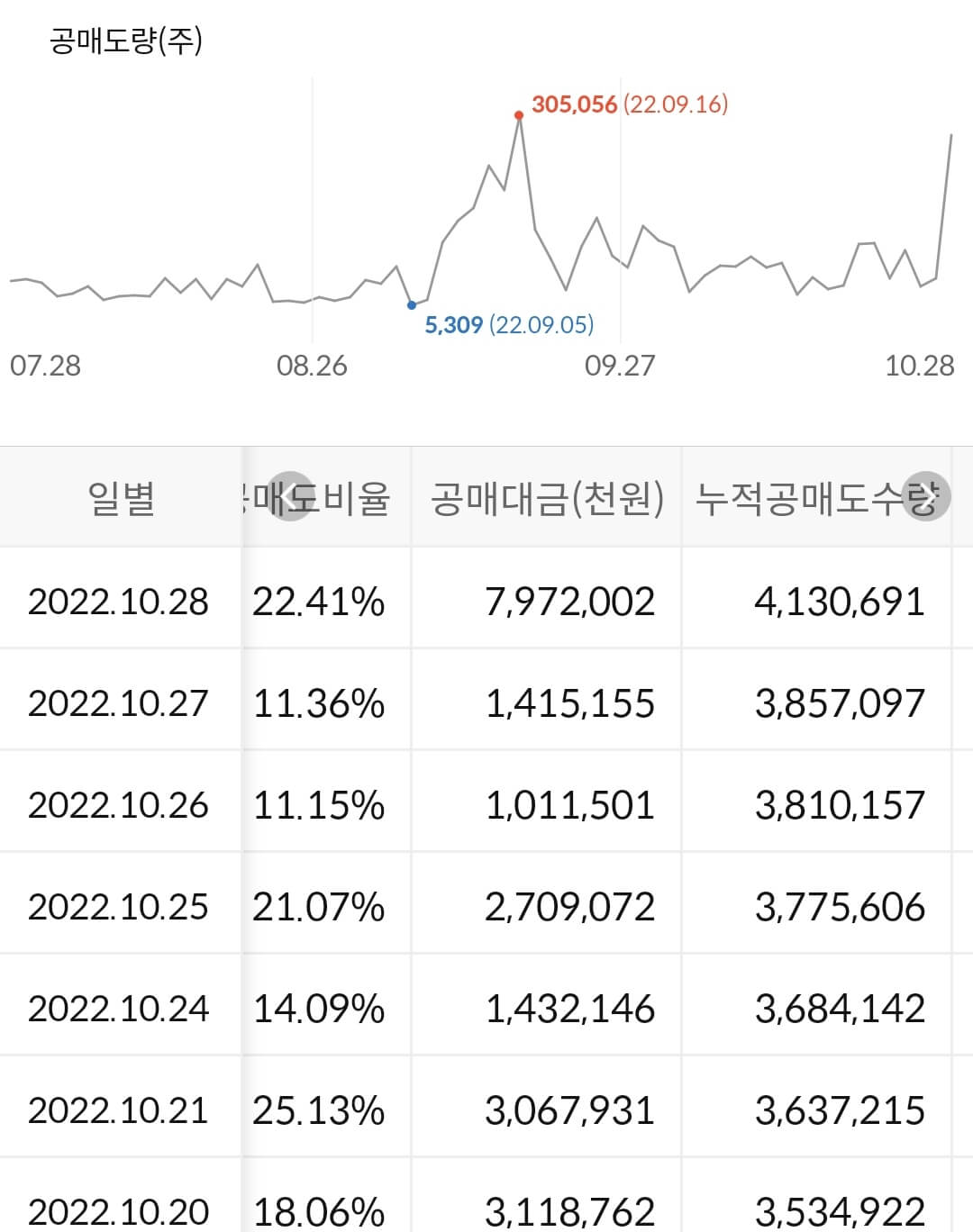This screenshot has height=1232, width=973.
Task: Select the red peak marker labeled 305,056
Action: click(518, 115)
